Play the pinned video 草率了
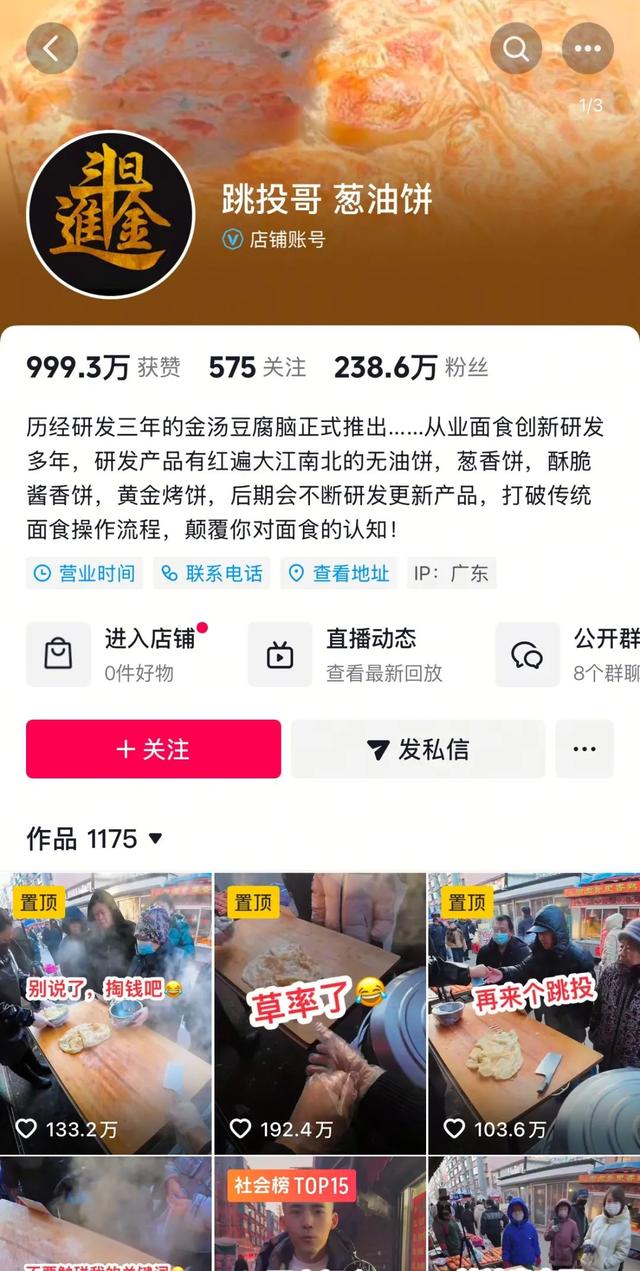Screen dimensions: 640x1271 pos(319,1012)
